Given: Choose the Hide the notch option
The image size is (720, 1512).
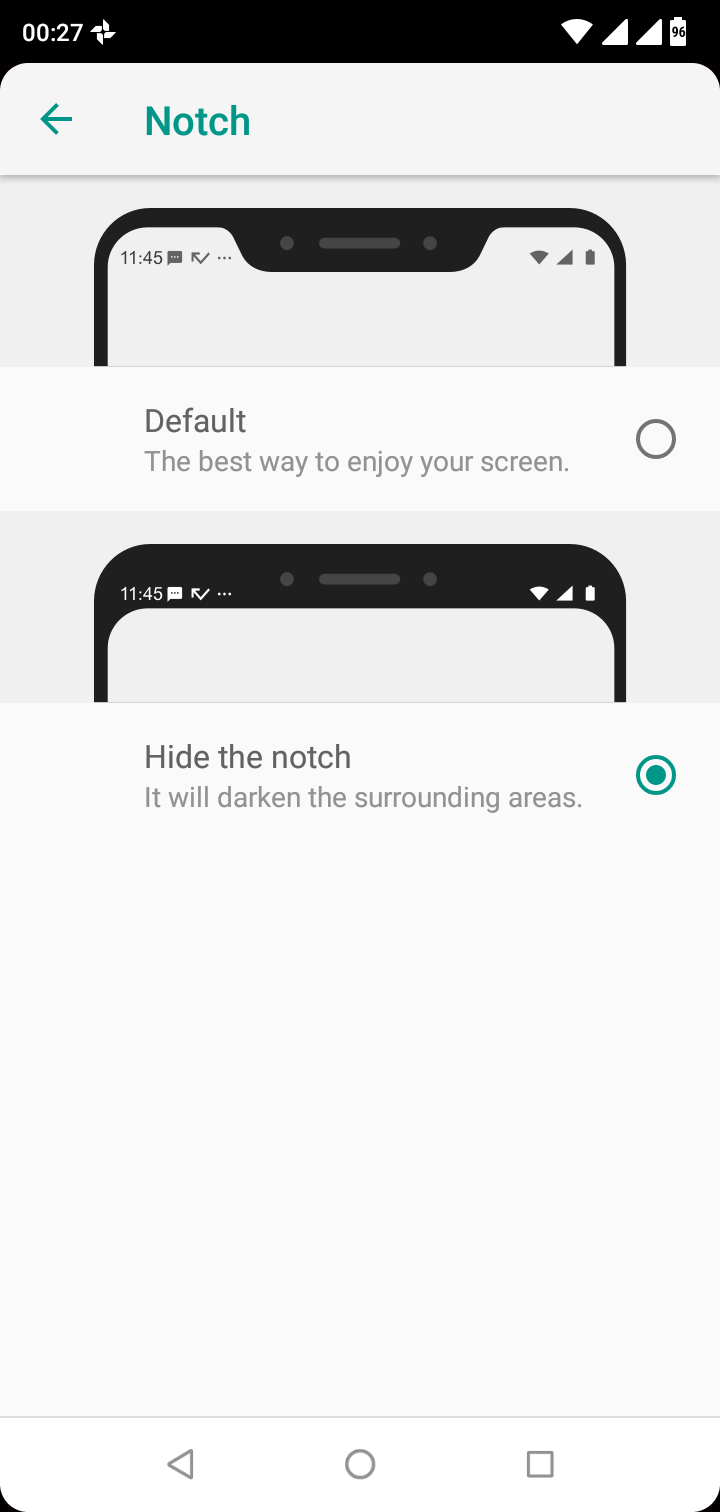Looking at the screenshot, I should [x=655, y=775].
